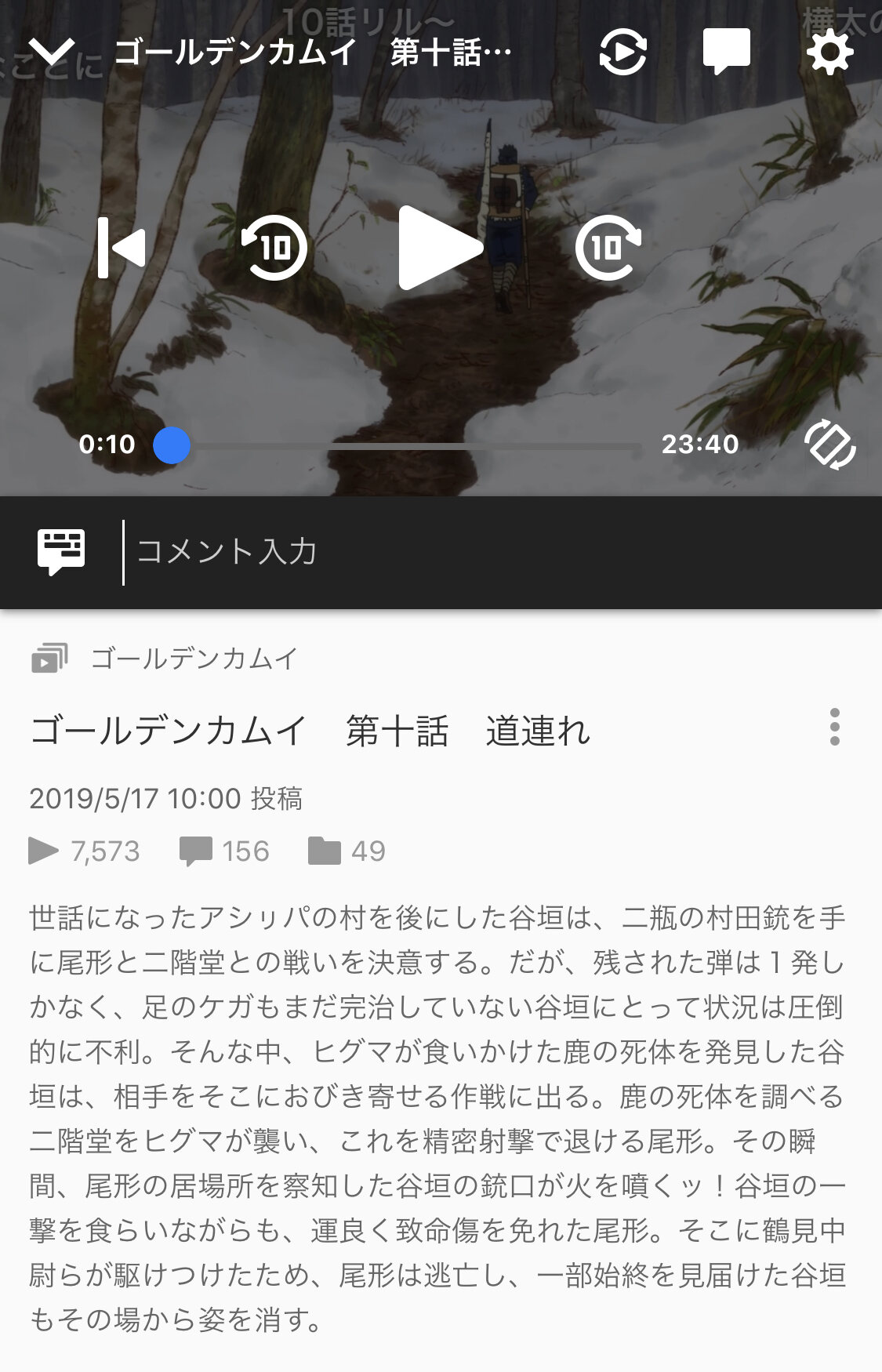Minimize the video player with the down chevron
The image size is (882, 1372).
tap(52, 53)
